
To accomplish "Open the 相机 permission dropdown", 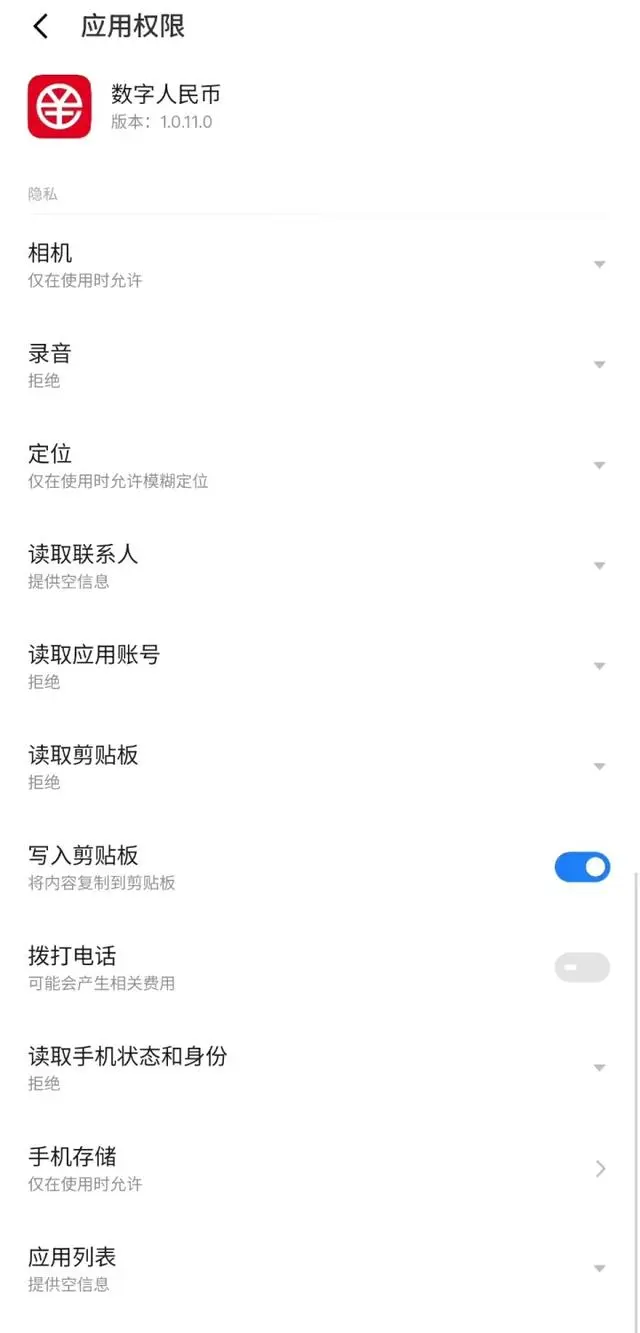I will point(599,265).
